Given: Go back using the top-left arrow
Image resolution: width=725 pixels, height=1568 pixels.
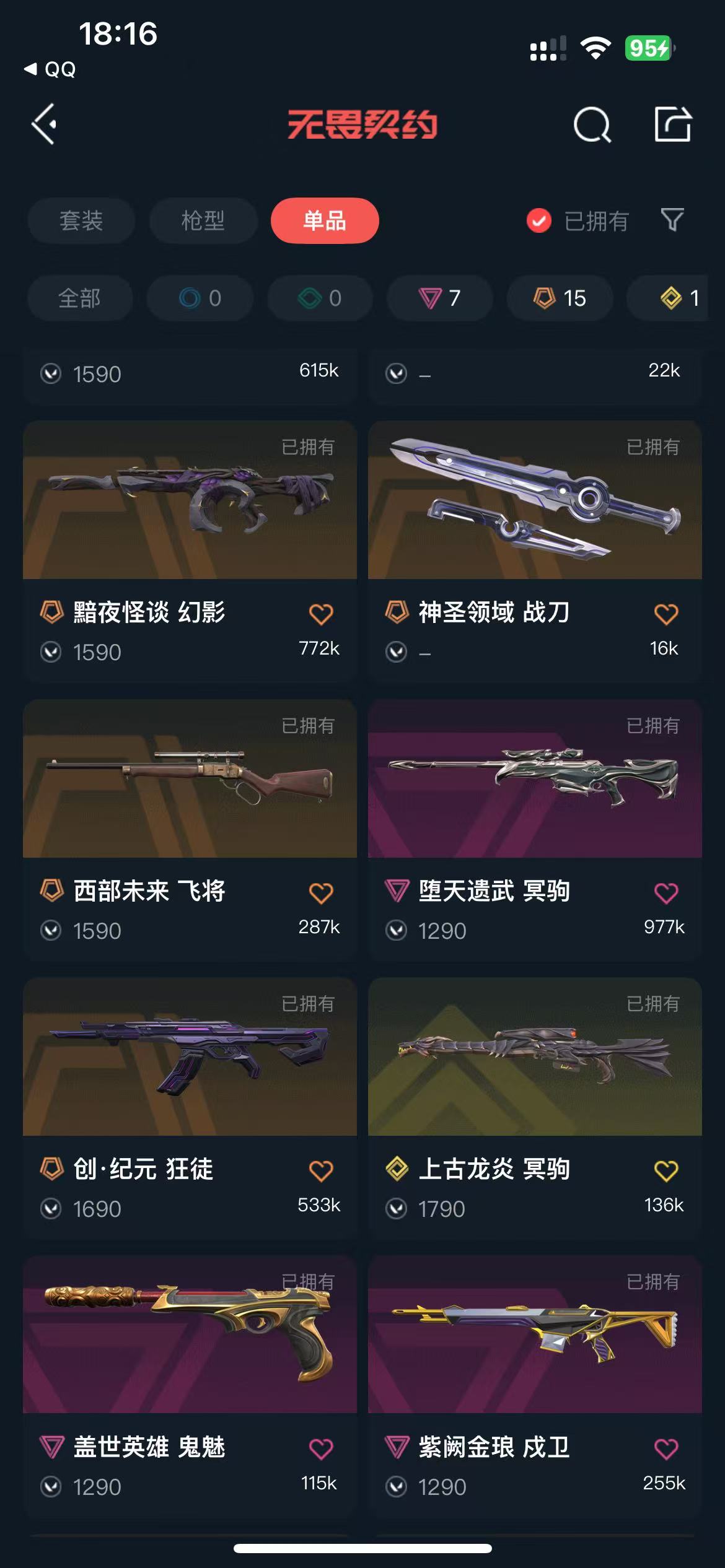Looking at the screenshot, I should [45, 124].
